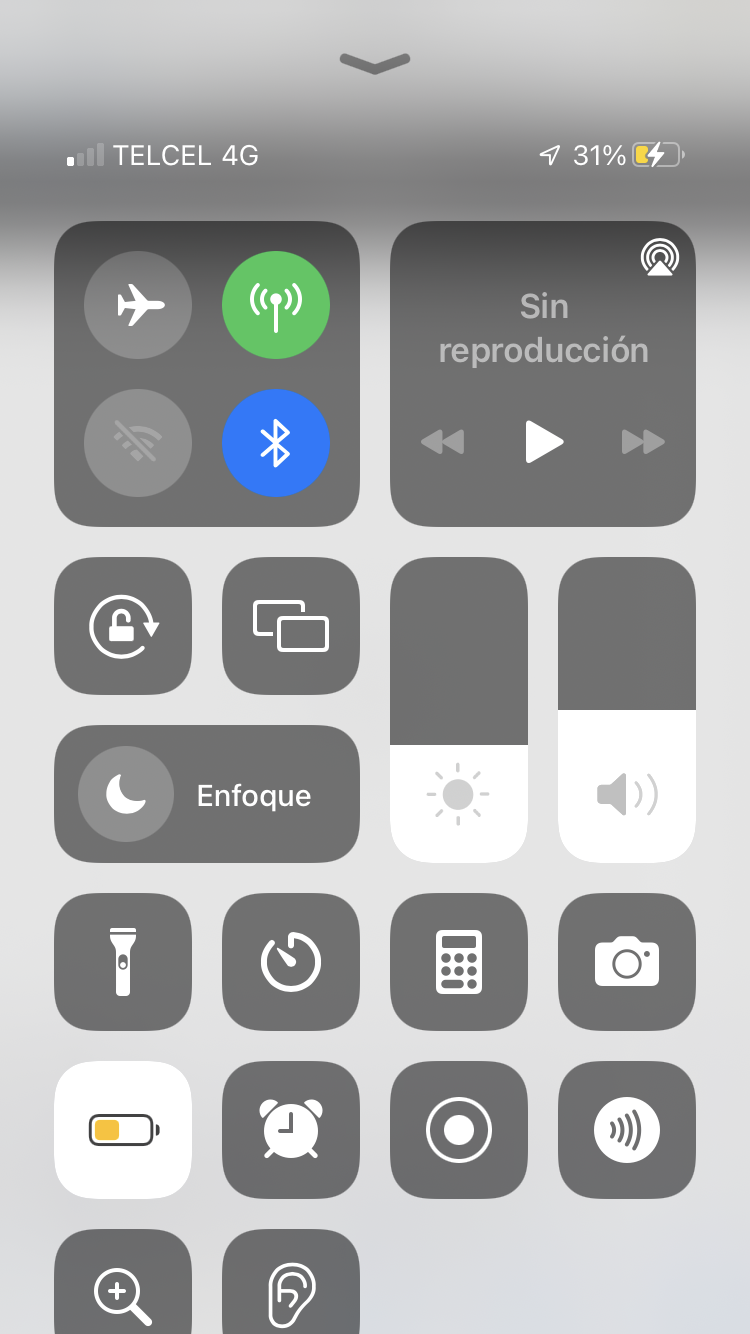The image size is (750, 1334).
Task: Open the timer
Action: click(x=291, y=962)
